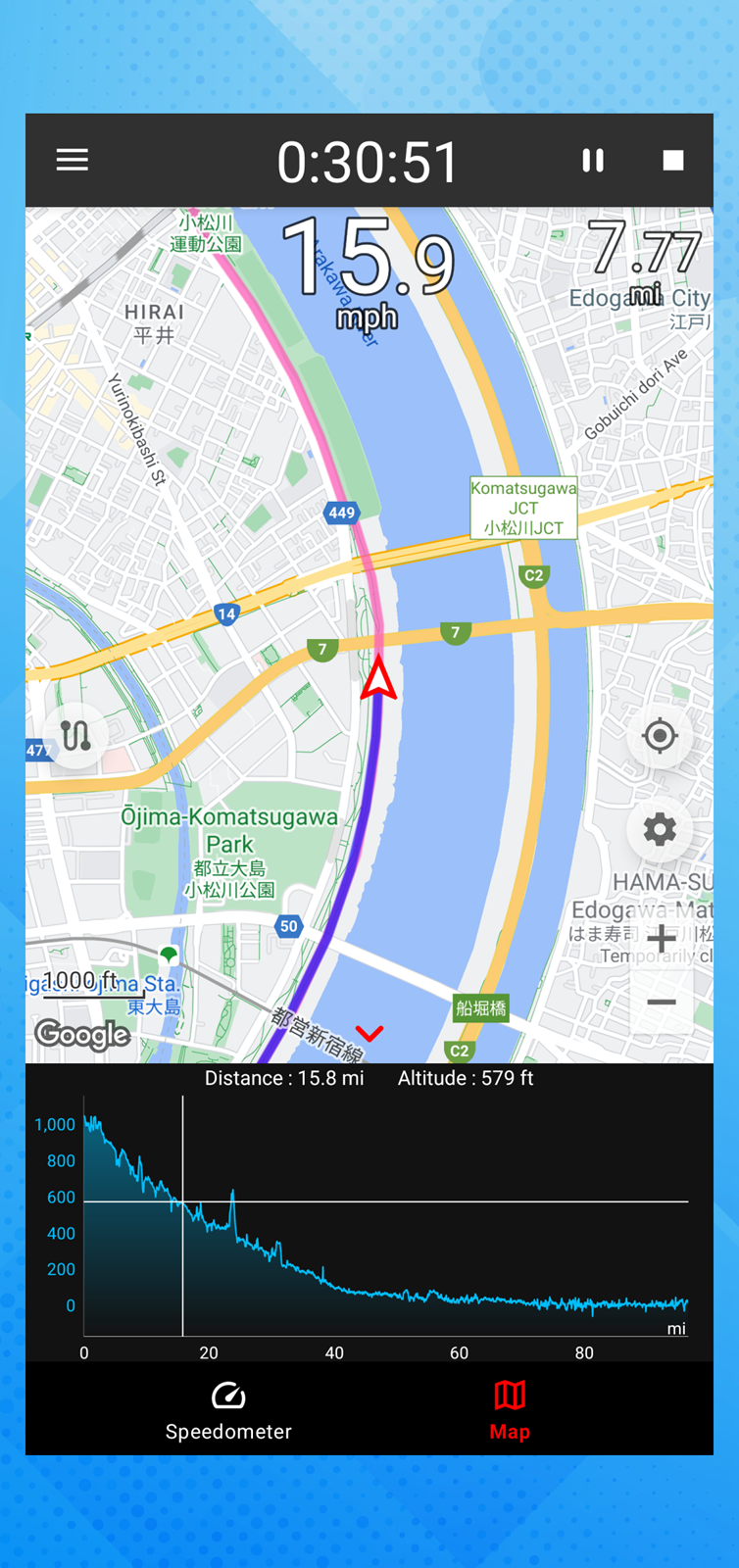The width and height of the screenshot is (739, 1568).
Task: Zoom in on the map
Action: 662,938
